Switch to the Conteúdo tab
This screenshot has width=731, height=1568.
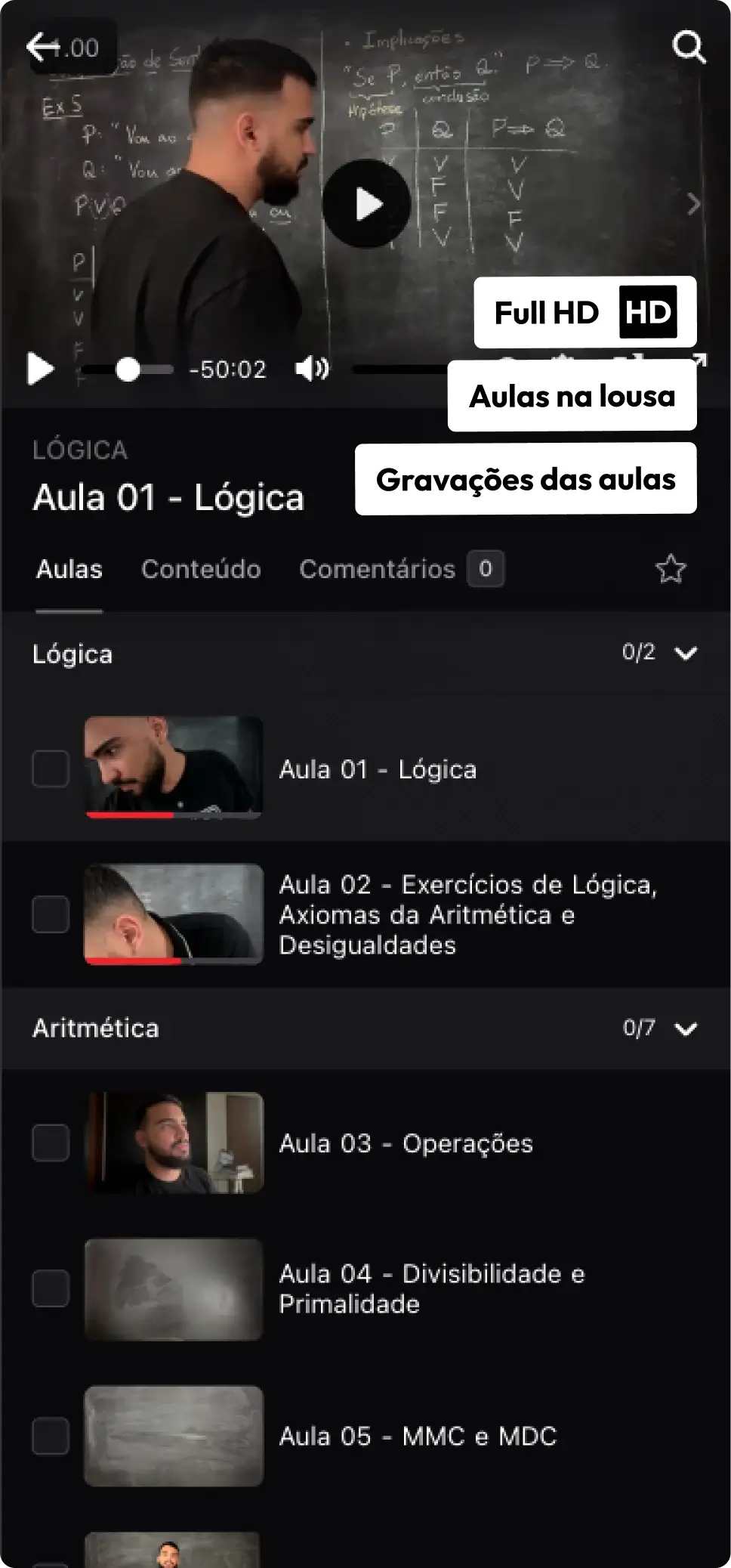pyautogui.click(x=201, y=569)
